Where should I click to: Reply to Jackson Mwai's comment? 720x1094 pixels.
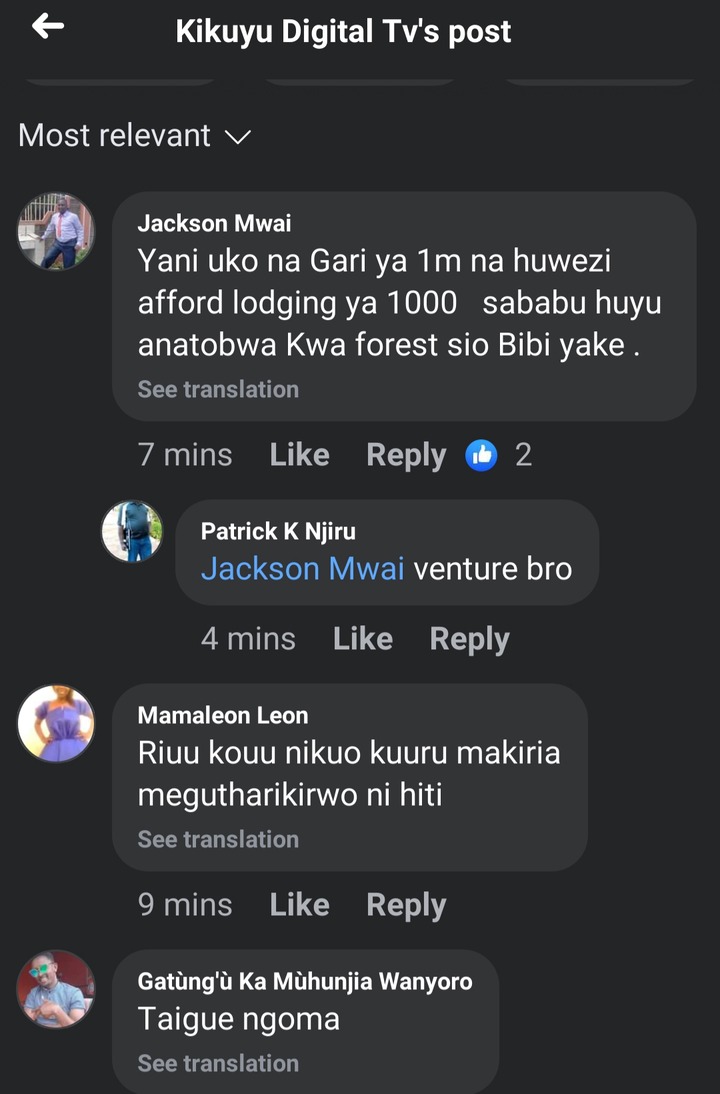click(406, 455)
